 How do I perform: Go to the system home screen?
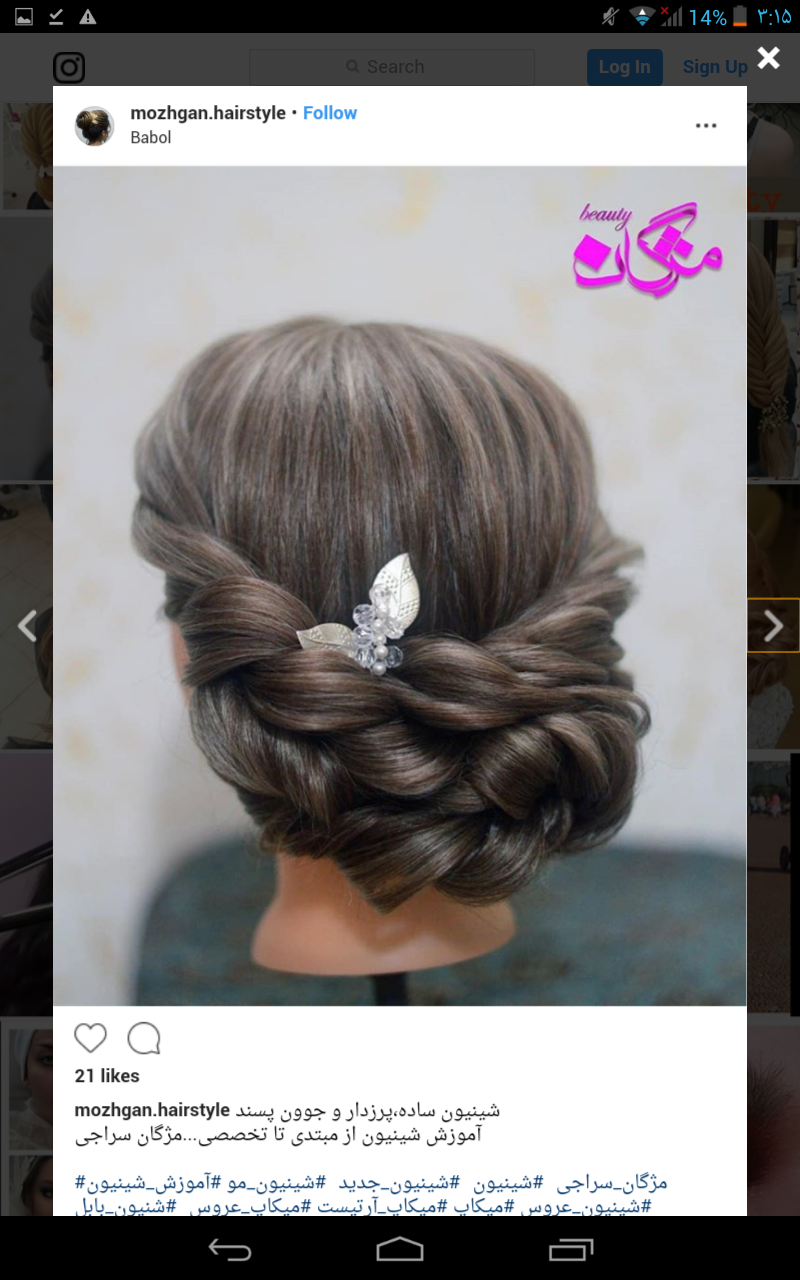400,1249
